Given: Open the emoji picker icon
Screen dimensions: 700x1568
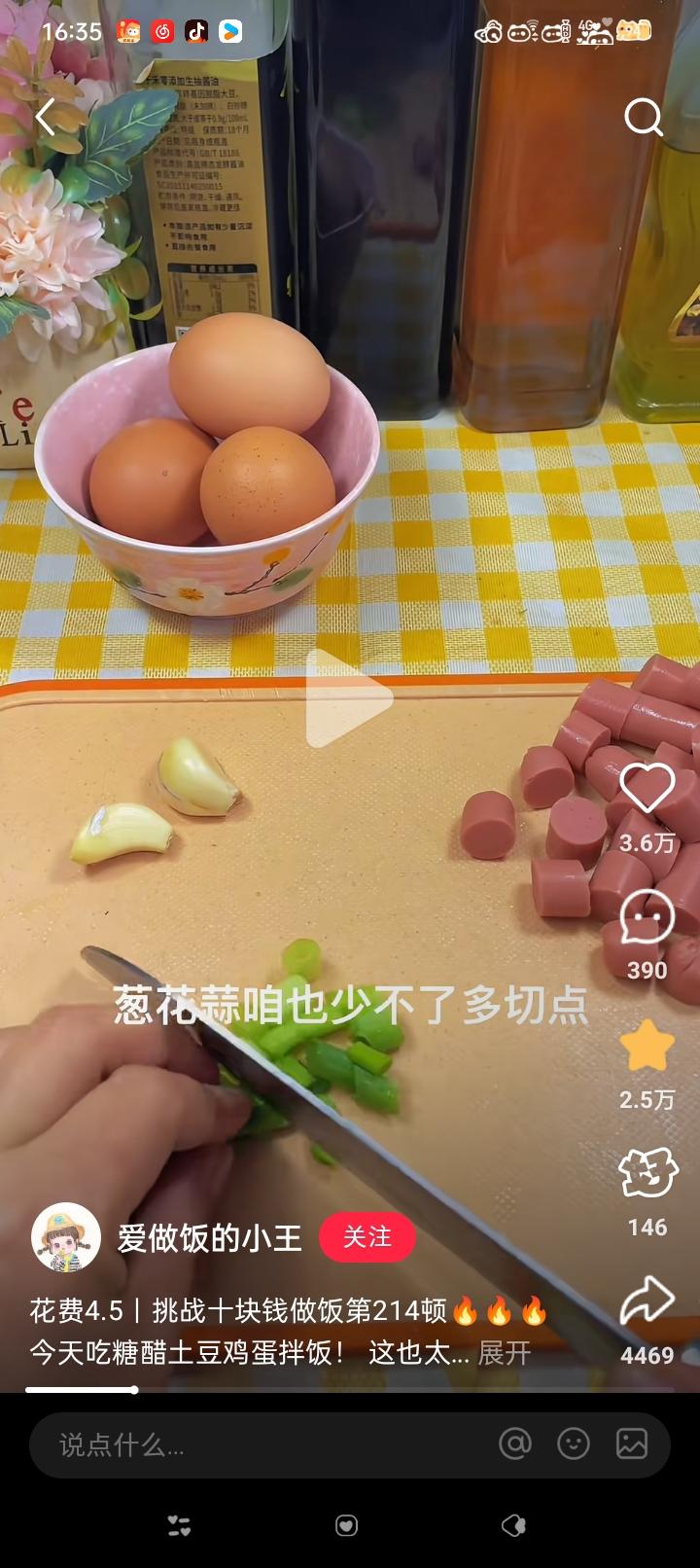Looking at the screenshot, I should pos(574,1444).
